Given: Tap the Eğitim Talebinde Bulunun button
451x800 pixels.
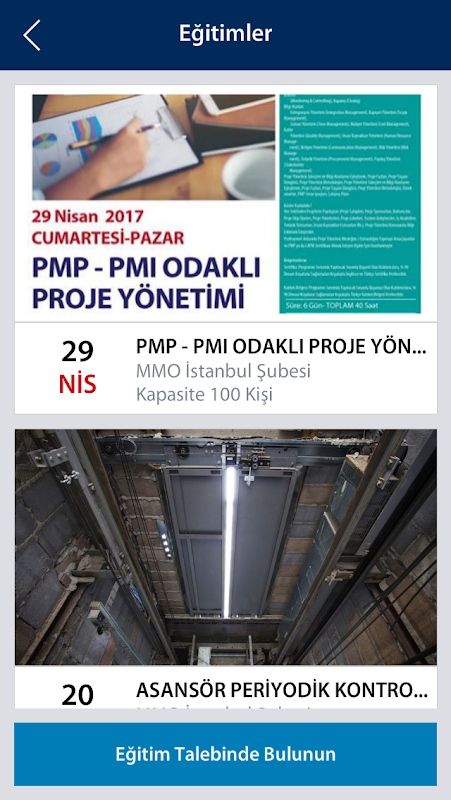Looking at the screenshot, I should pyautogui.click(x=226, y=754).
